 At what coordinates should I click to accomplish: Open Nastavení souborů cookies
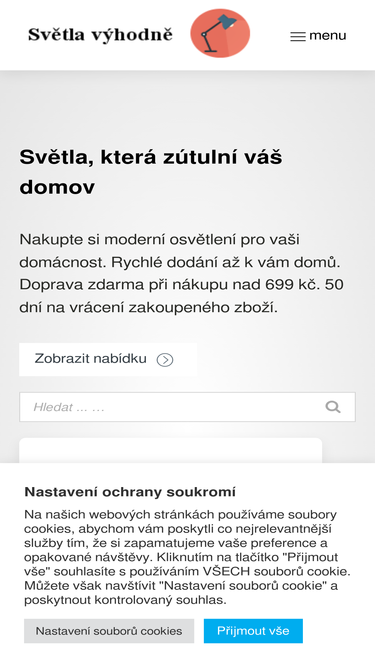tap(109, 631)
